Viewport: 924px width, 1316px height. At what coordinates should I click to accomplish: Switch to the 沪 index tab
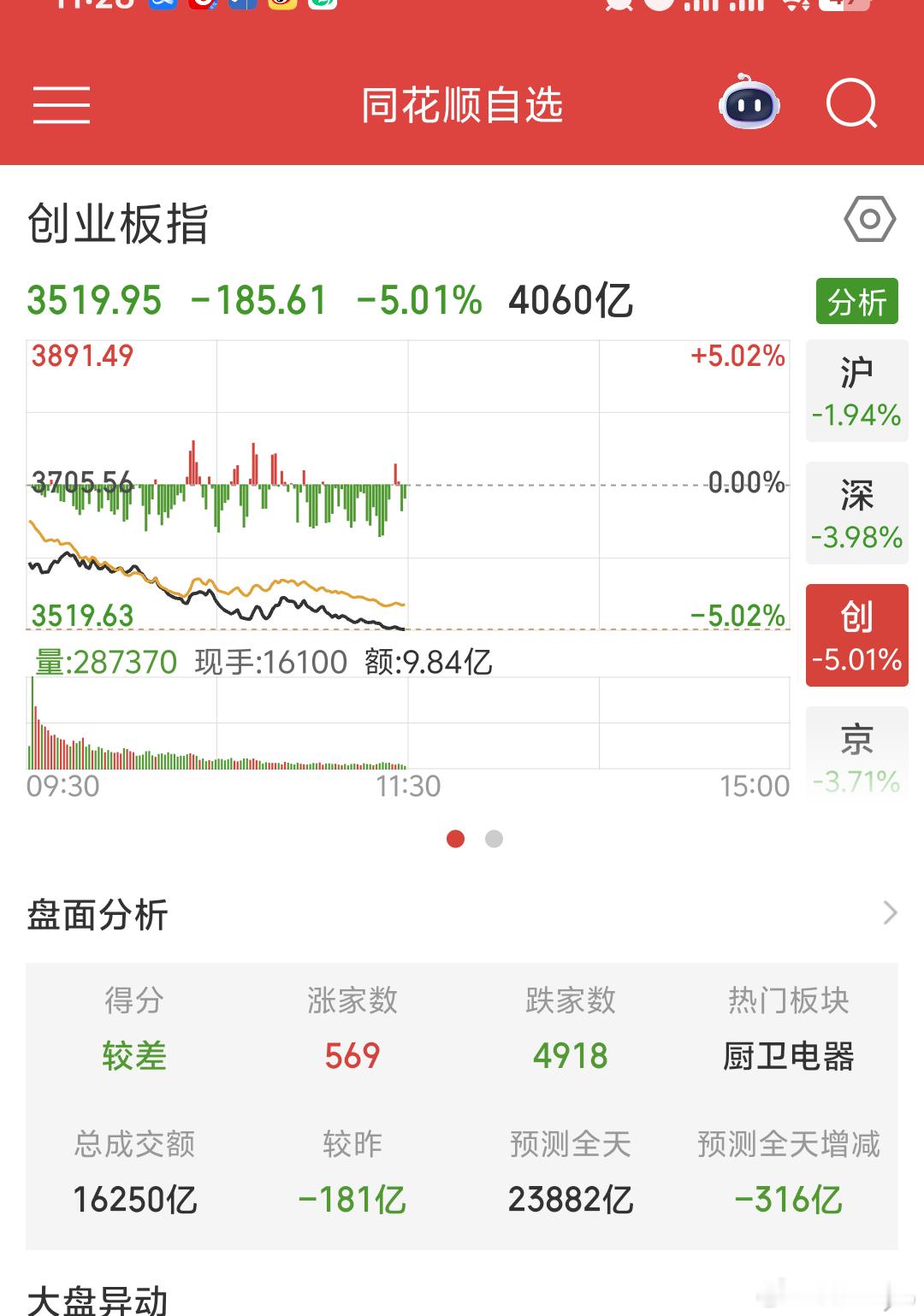coord(856,391)
